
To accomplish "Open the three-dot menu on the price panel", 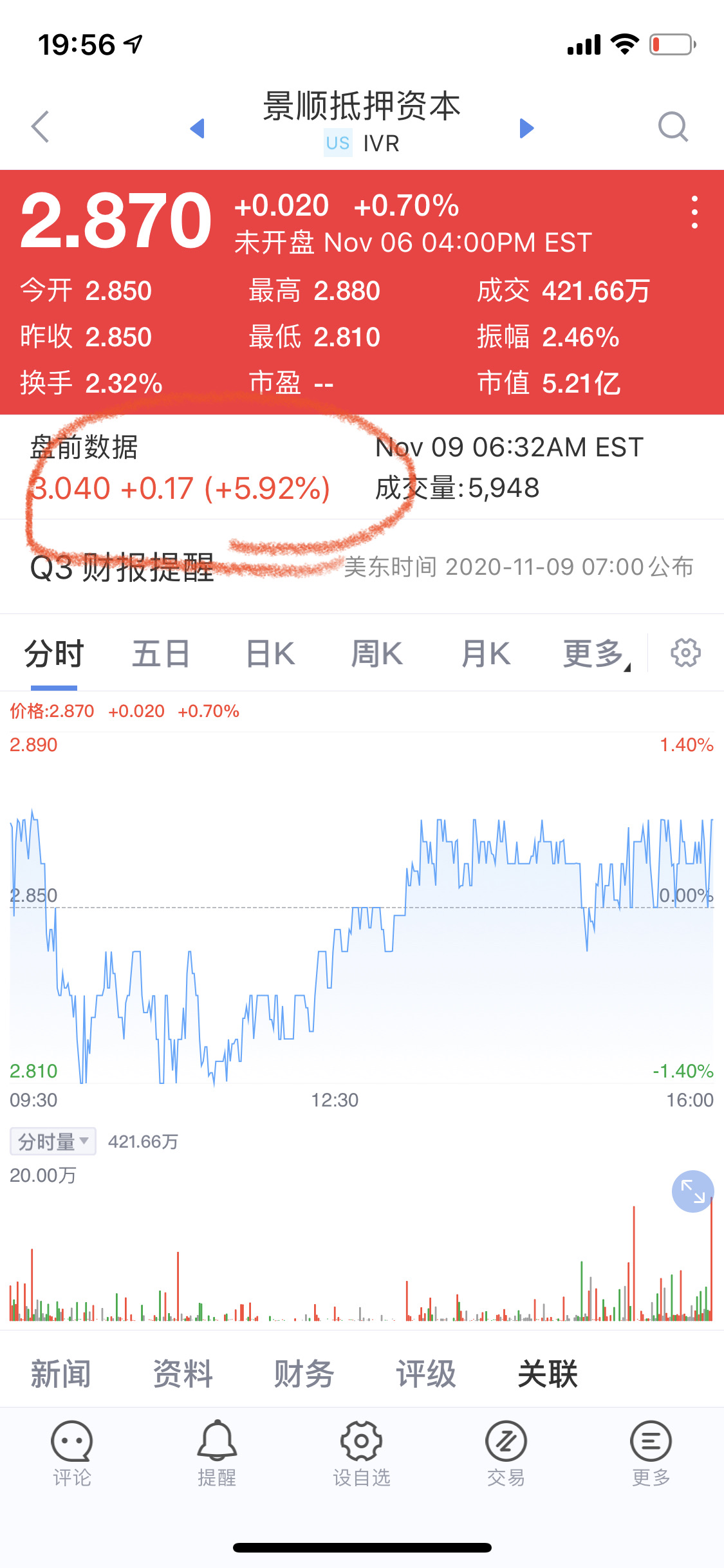I will point(694,212).
